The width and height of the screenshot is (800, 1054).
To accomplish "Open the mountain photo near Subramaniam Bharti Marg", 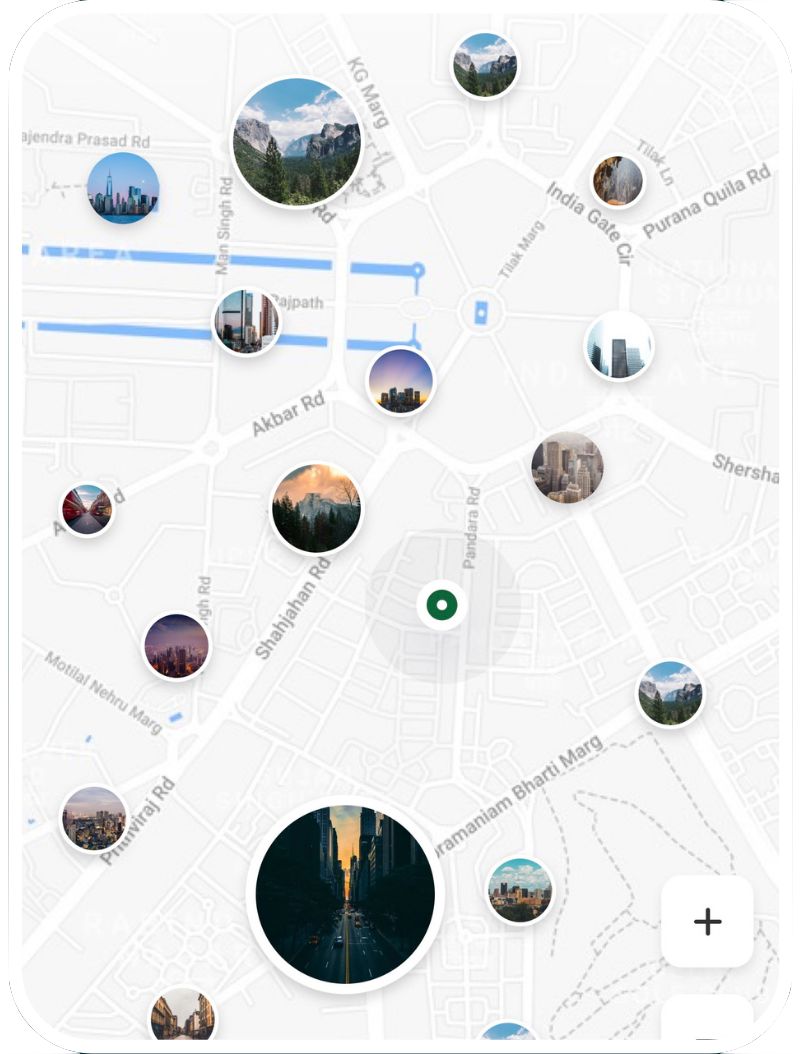I will [670, 693].
